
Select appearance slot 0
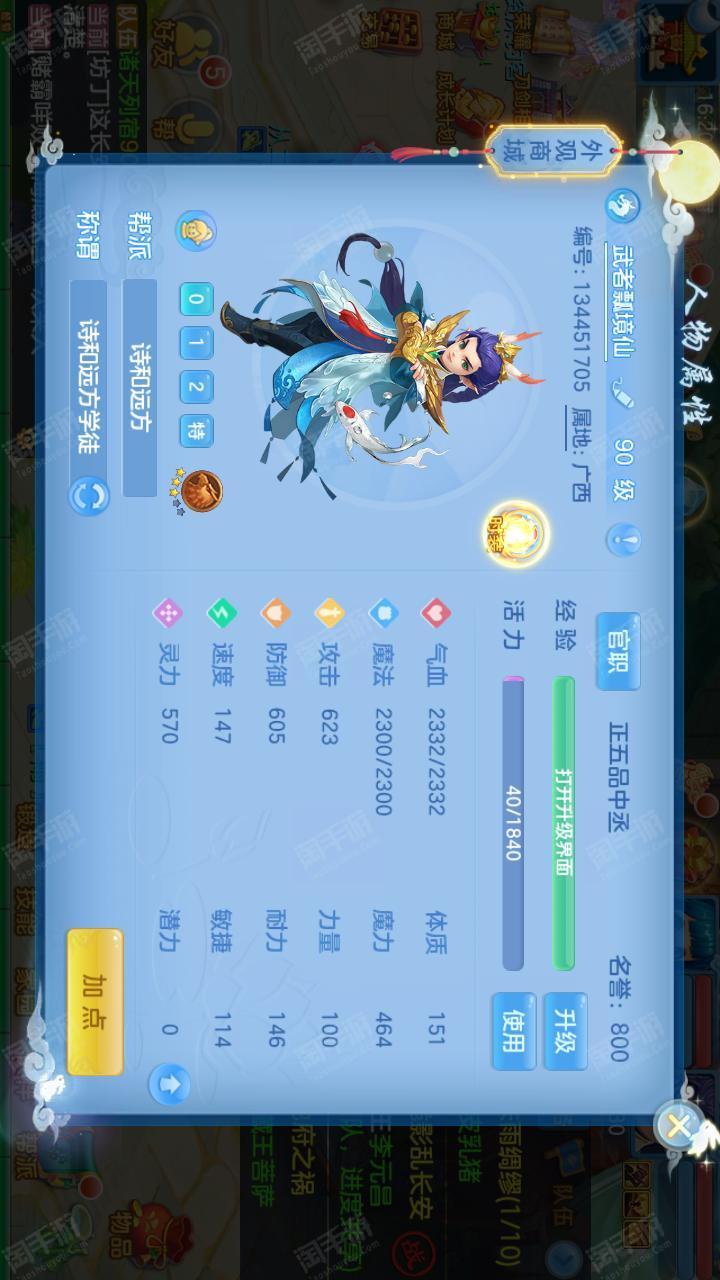[x=196, y=298]
